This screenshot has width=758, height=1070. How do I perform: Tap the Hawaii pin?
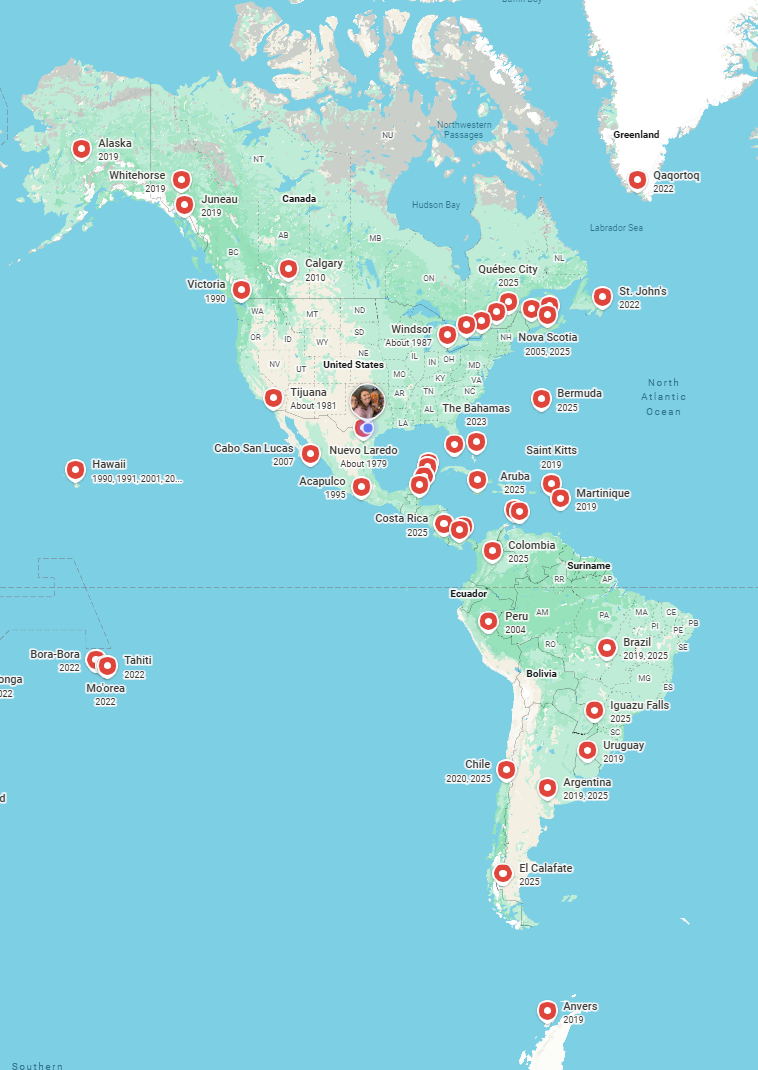tap(75, 470)
